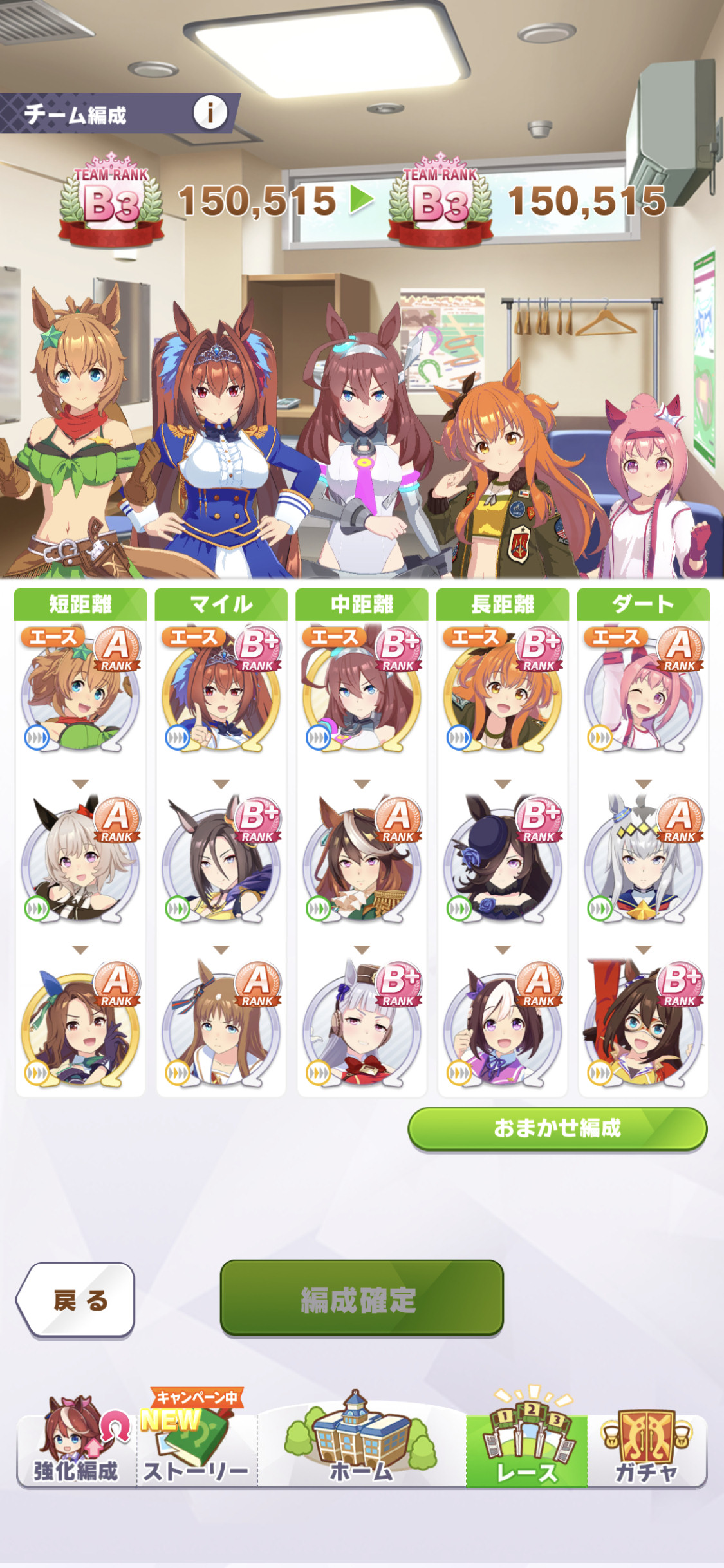
Task: Select the ダート ace slot character
Action: click(644, 690)
